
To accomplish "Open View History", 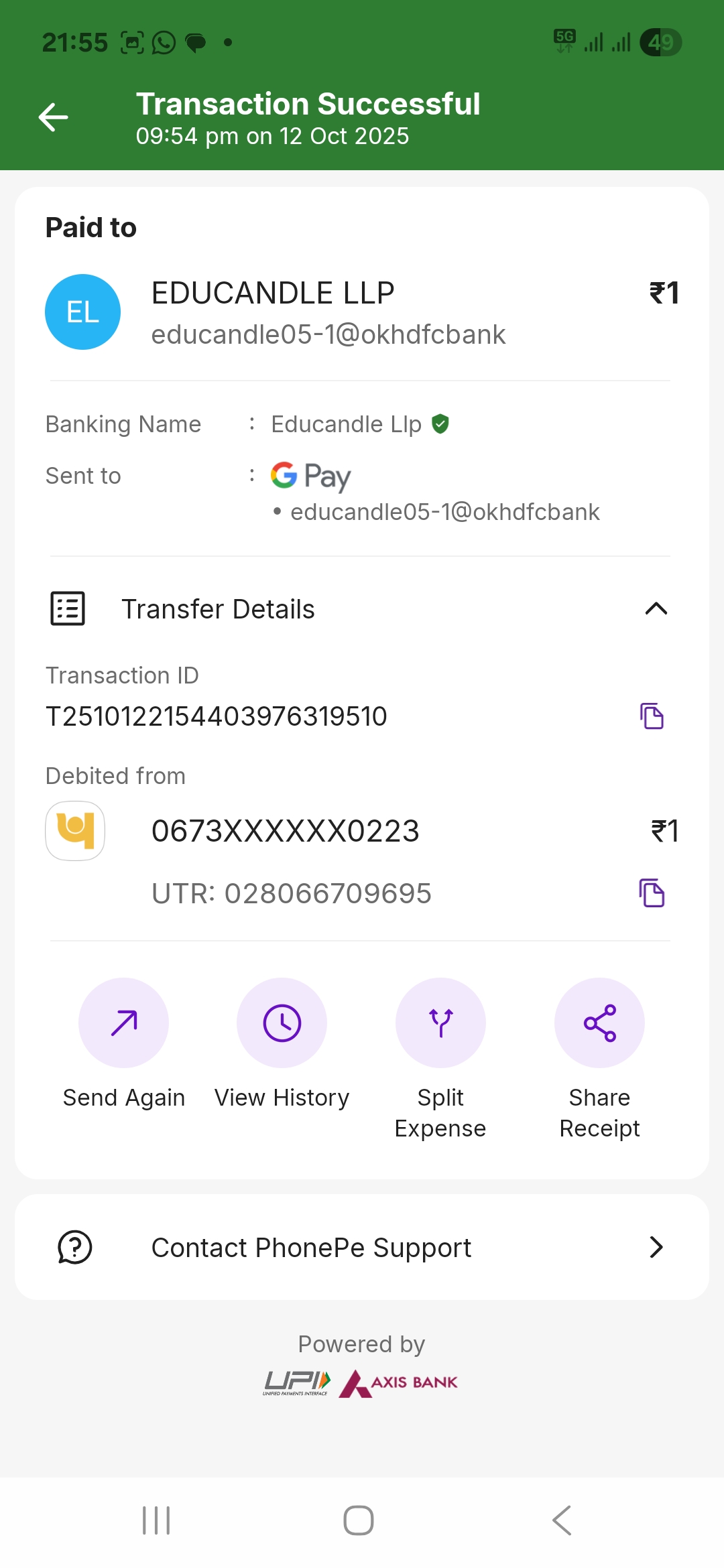I will click(x=282, y=1023).
